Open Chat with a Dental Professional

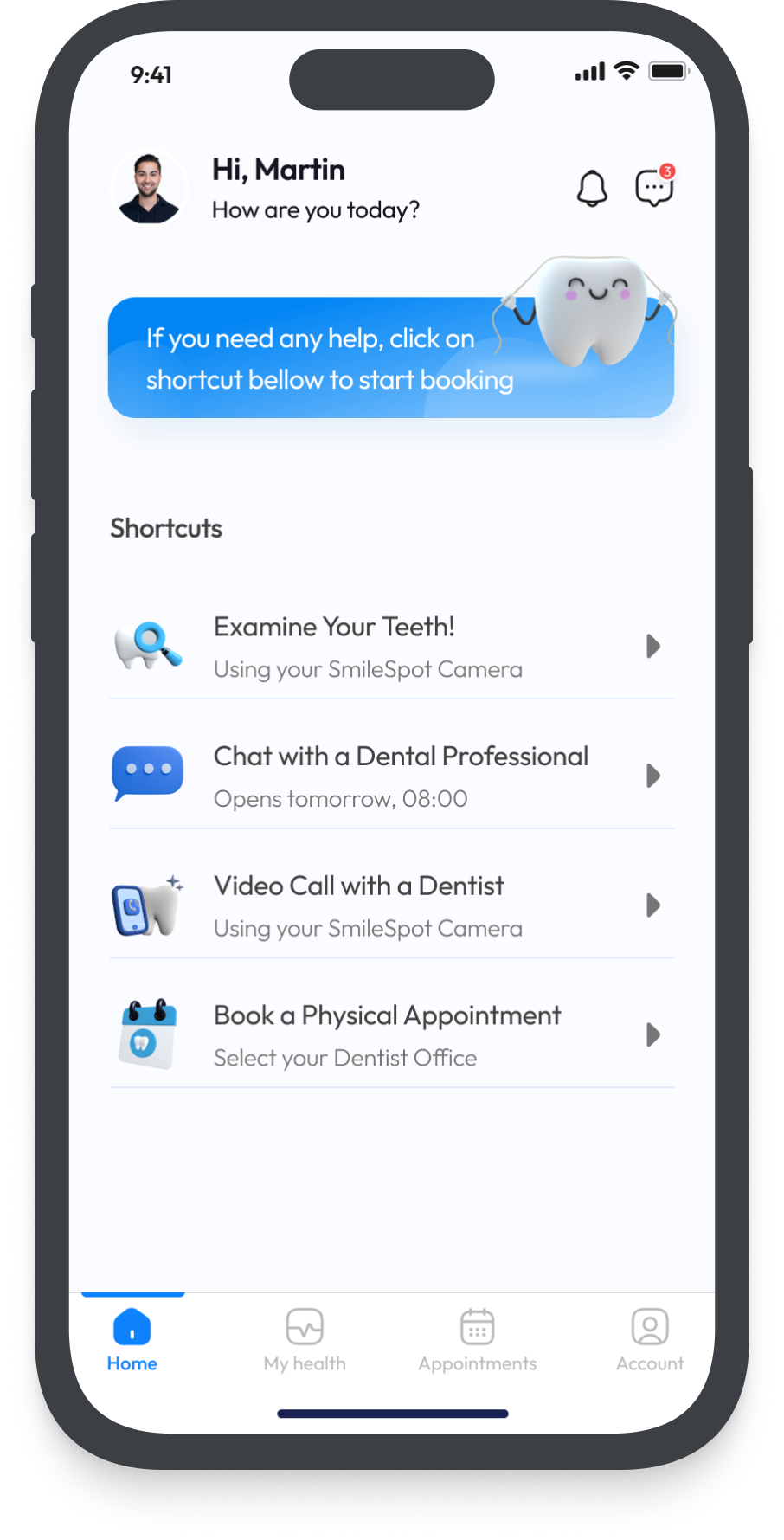(x=391, y=776)
